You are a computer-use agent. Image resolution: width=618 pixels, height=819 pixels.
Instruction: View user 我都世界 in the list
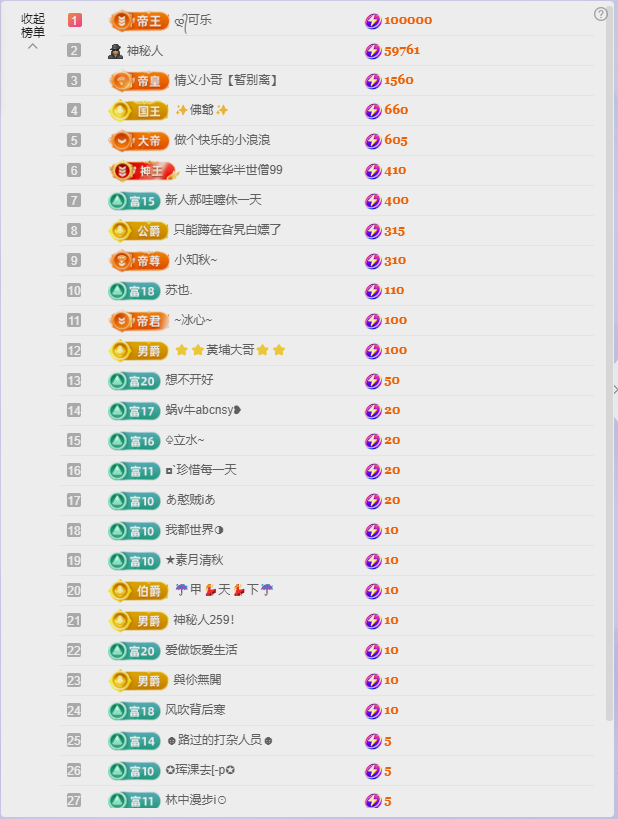194,530
